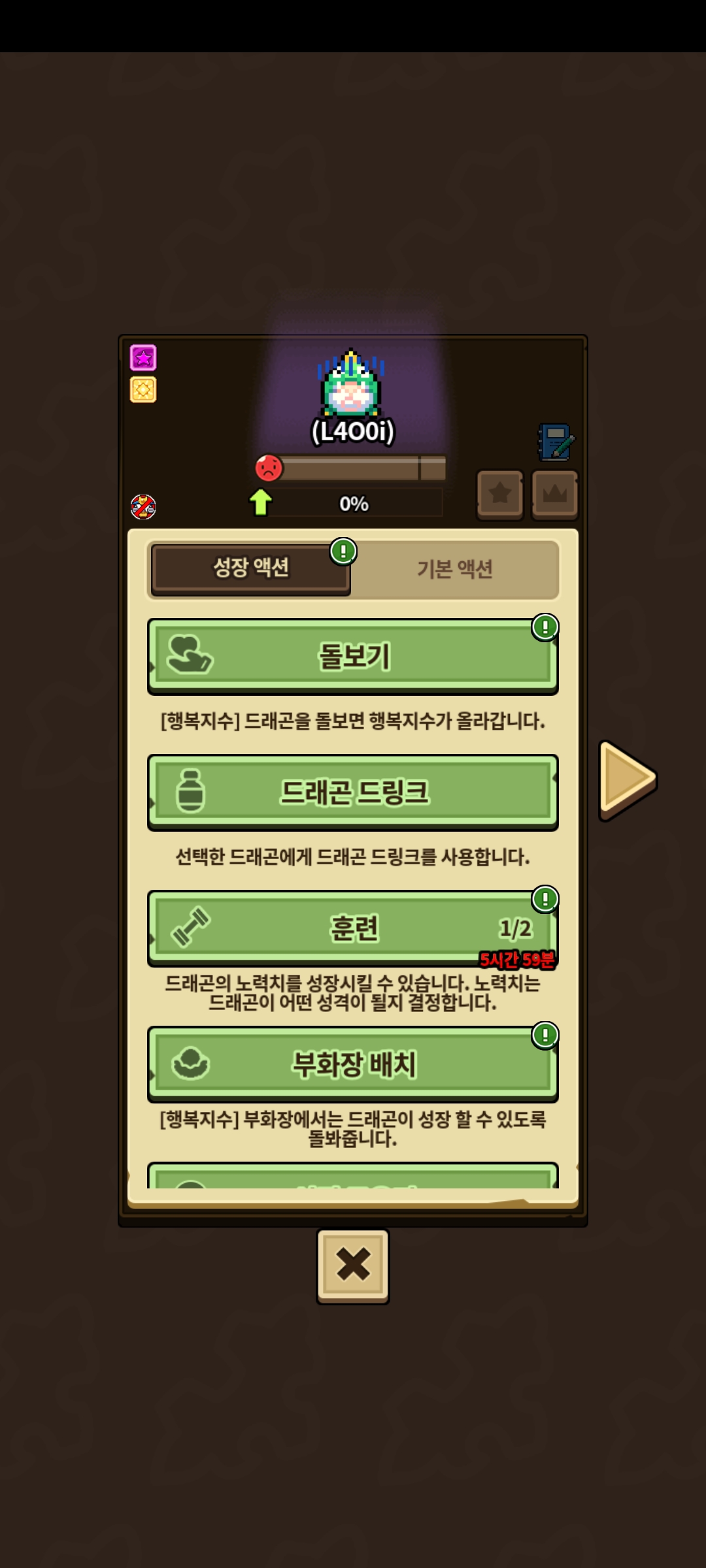This screenshot has height=1568, width=706.
Task: Switch to the 기본 액션 tab
Action: 454,569
